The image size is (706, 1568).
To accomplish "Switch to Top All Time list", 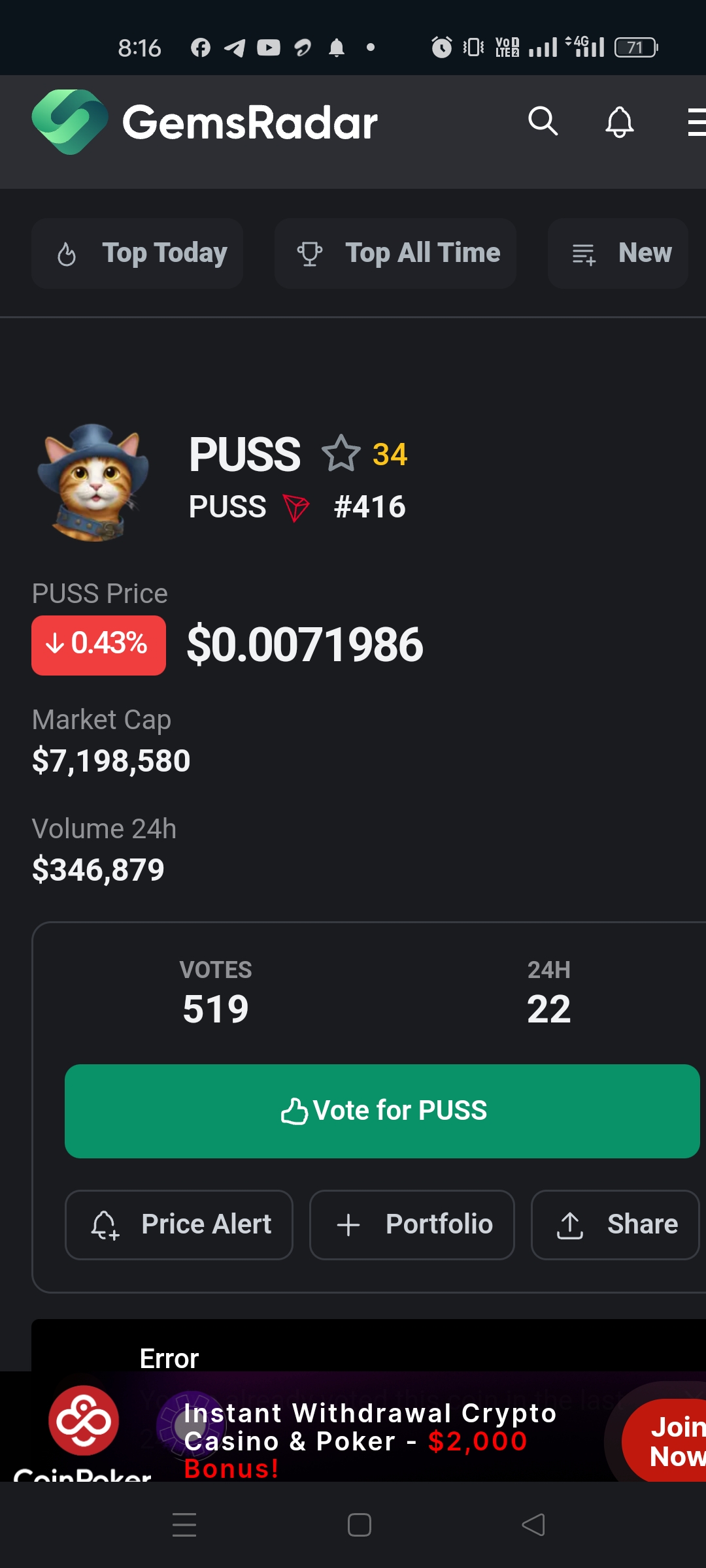I will point(395,253).
